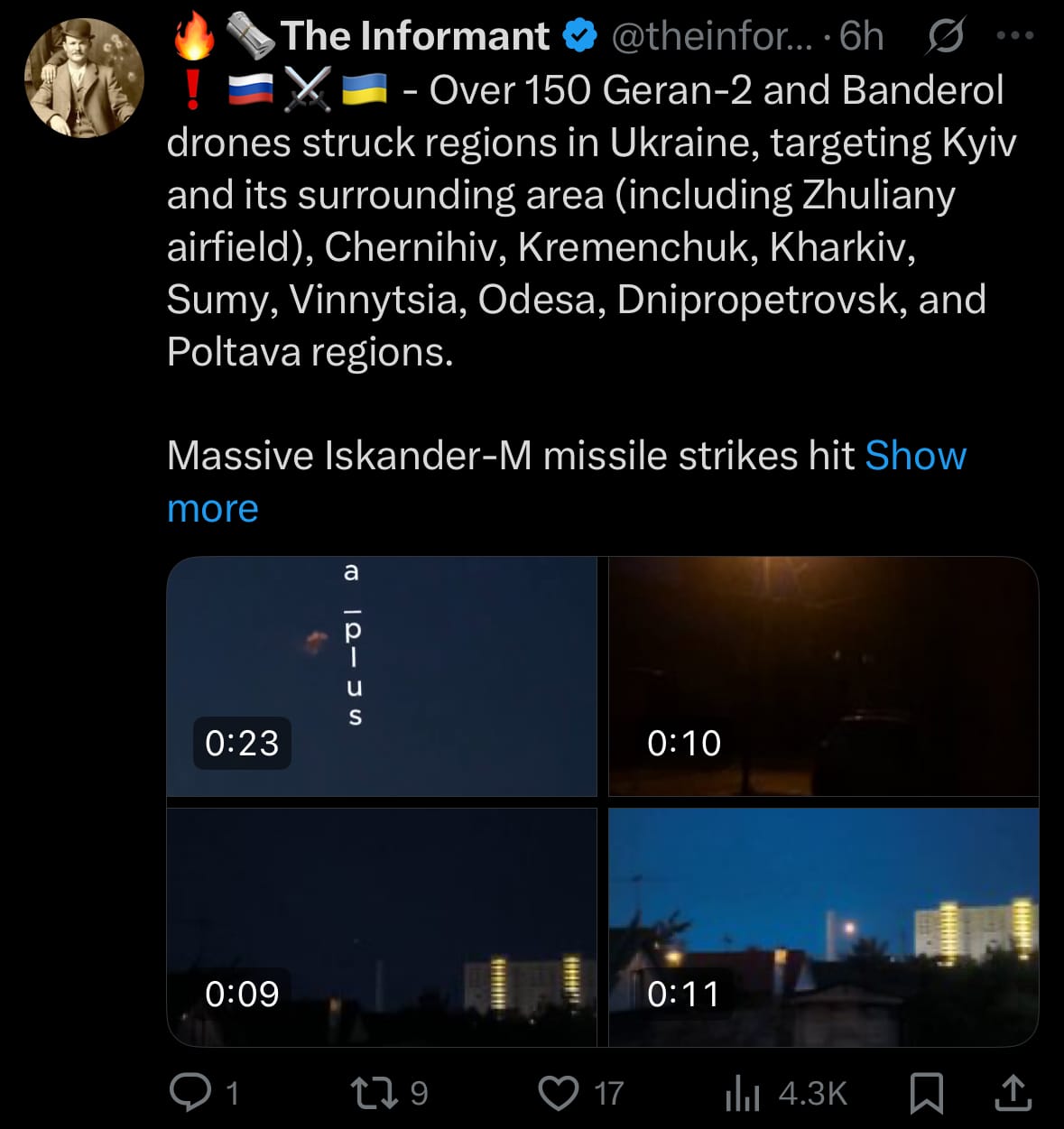
Task: Open the post's three-dot overflow menu
Action: pyautogui.click(x=1015, y=36)
